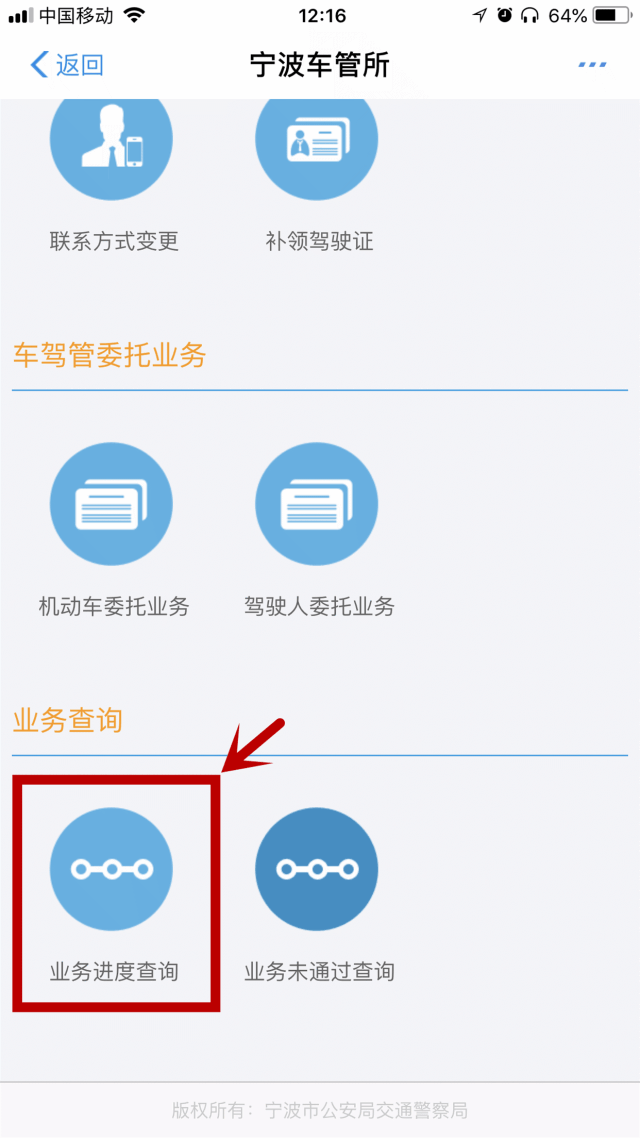Open 业务进度查询
The height and width of the screenshot is (1138, 640).
click(x=111, y=870)
